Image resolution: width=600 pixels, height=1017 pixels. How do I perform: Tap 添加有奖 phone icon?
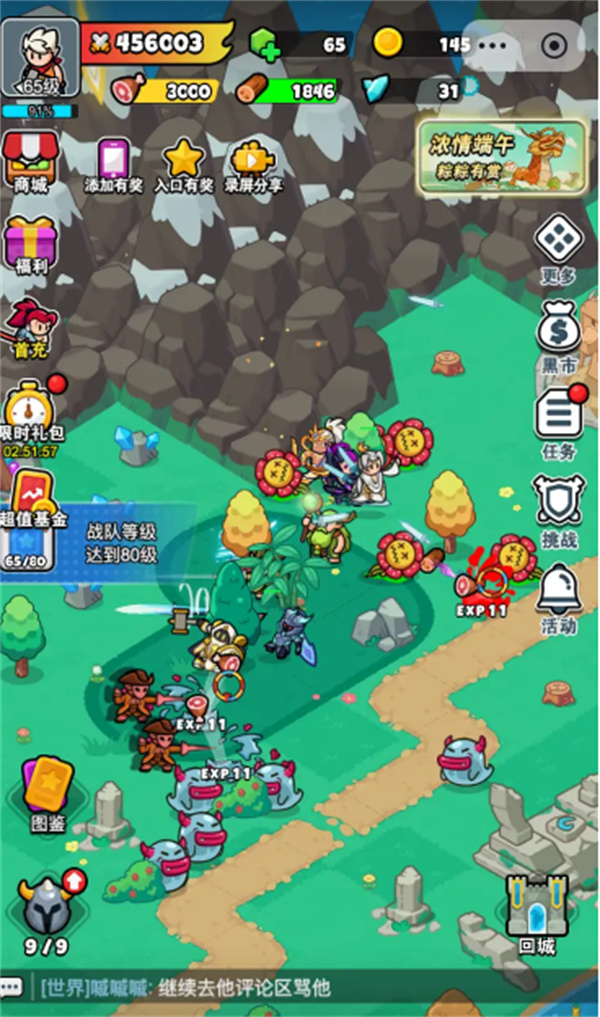tap(114, 166)
